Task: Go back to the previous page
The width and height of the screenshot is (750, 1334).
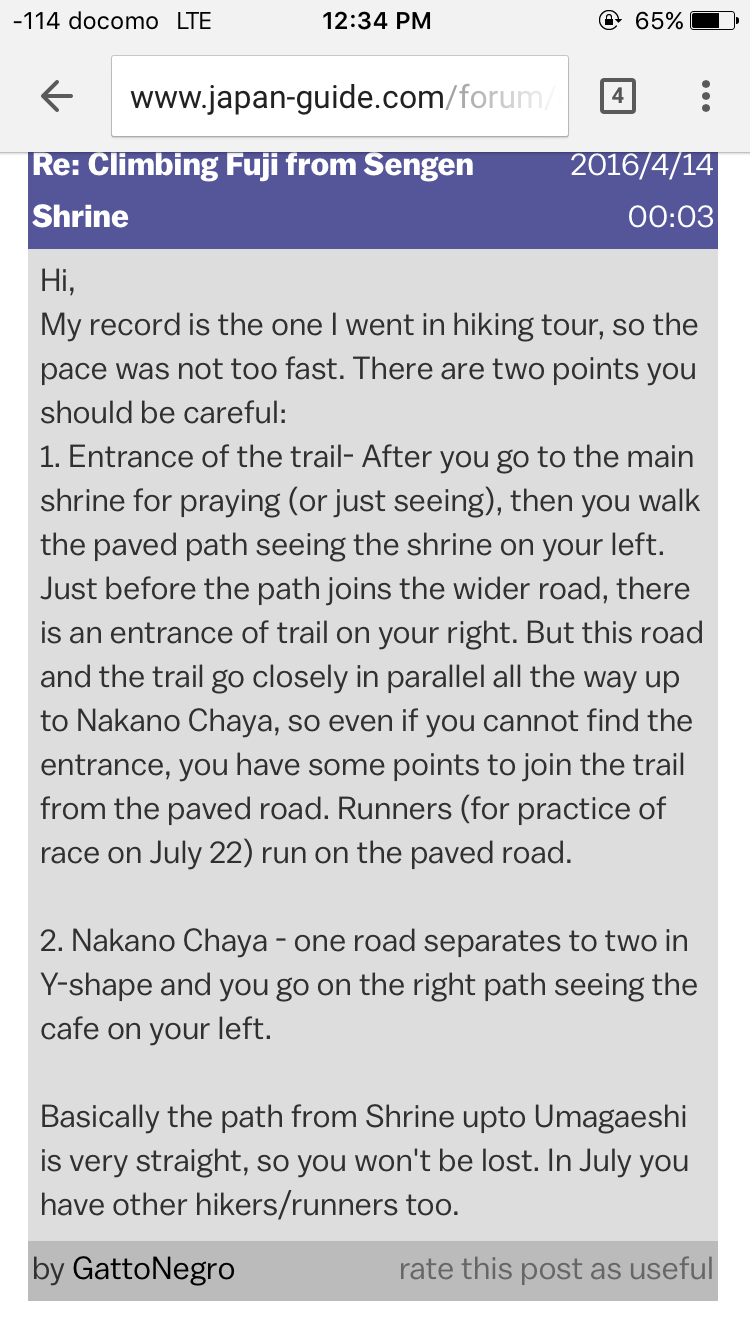Action: (x=57, y=96)
